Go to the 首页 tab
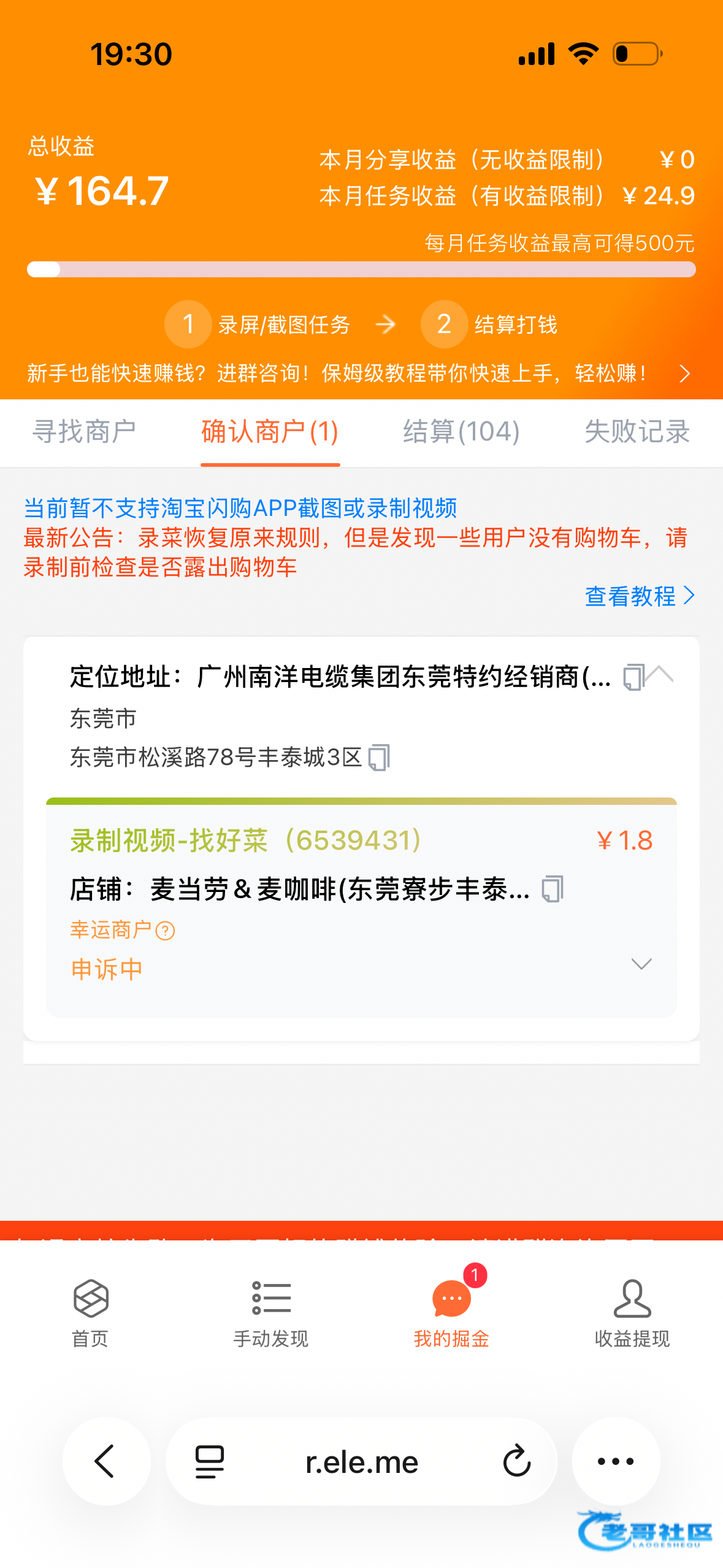The image size is (723, 1568). click(91, 1312)
